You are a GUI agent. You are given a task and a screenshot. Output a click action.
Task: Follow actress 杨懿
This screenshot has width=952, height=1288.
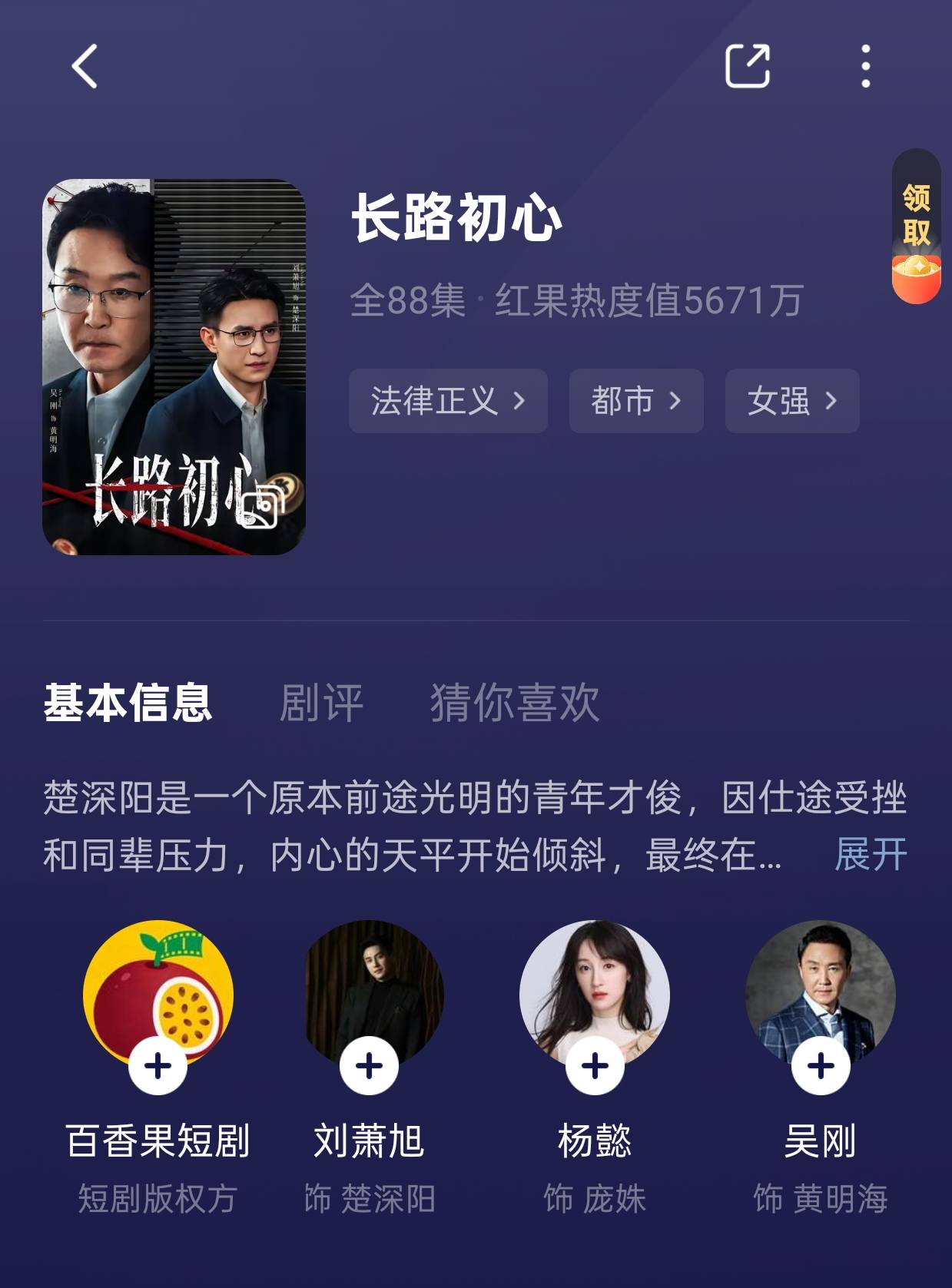[x=595, y=1066]
